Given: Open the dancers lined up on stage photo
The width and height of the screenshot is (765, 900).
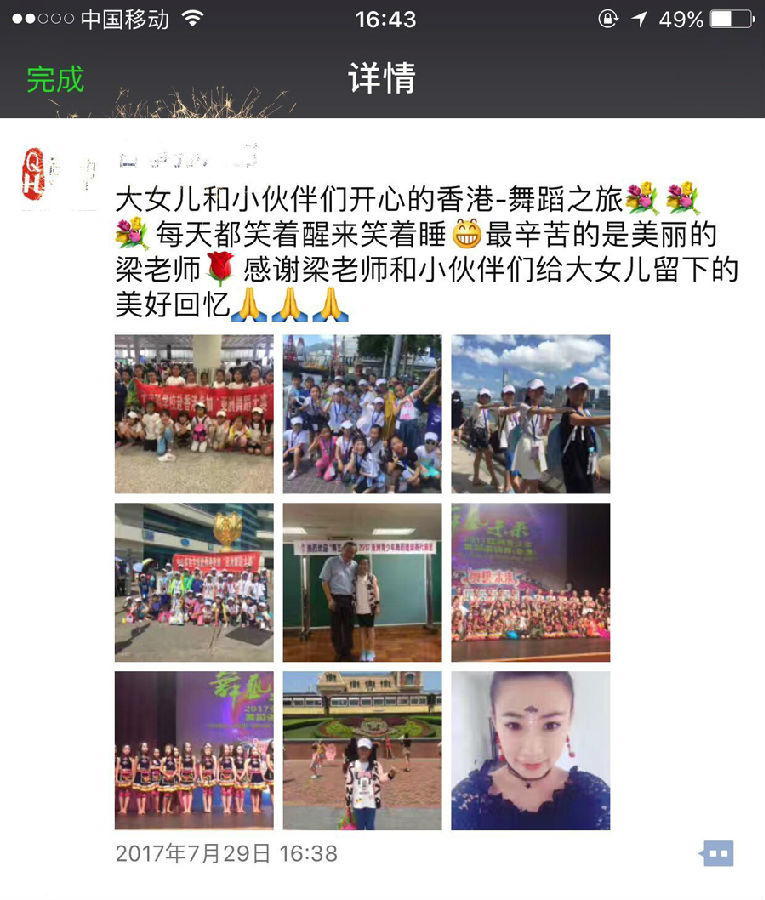Looking at the screenshot, I should [194, 750].
